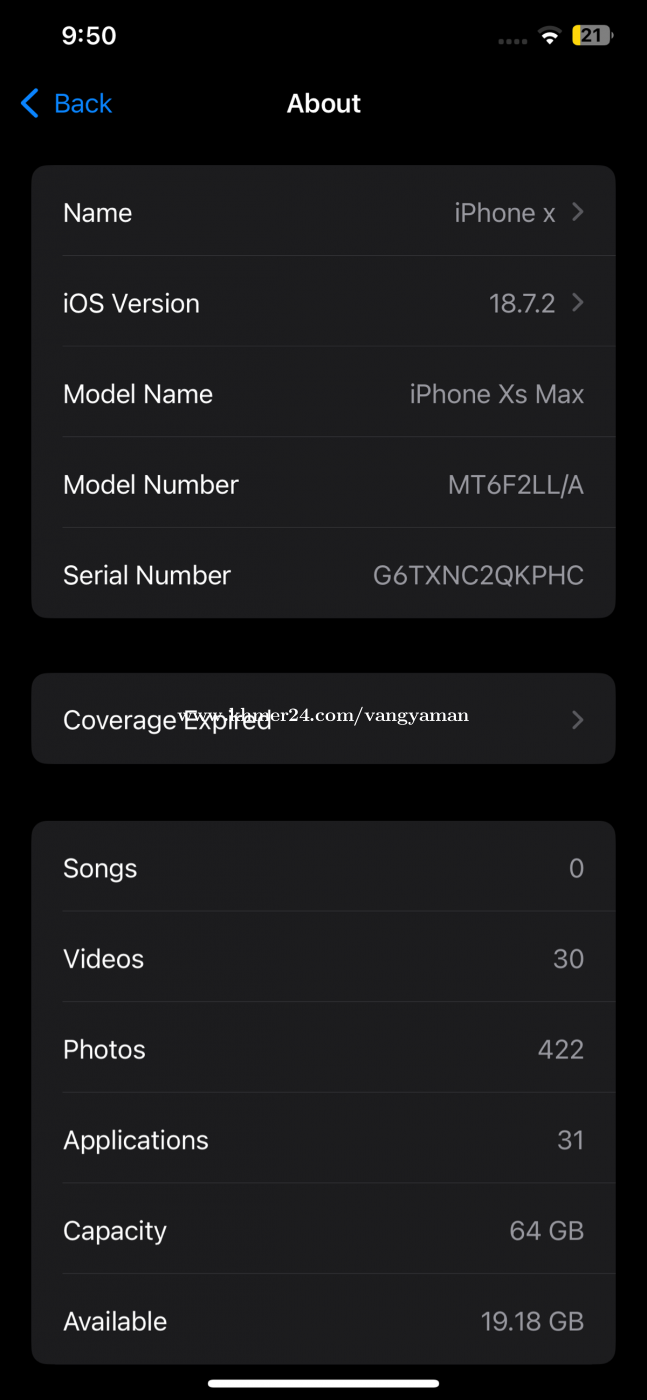Open iOS Version details
This screenshot has width=647, height=1400.
(x=323, y=303)
